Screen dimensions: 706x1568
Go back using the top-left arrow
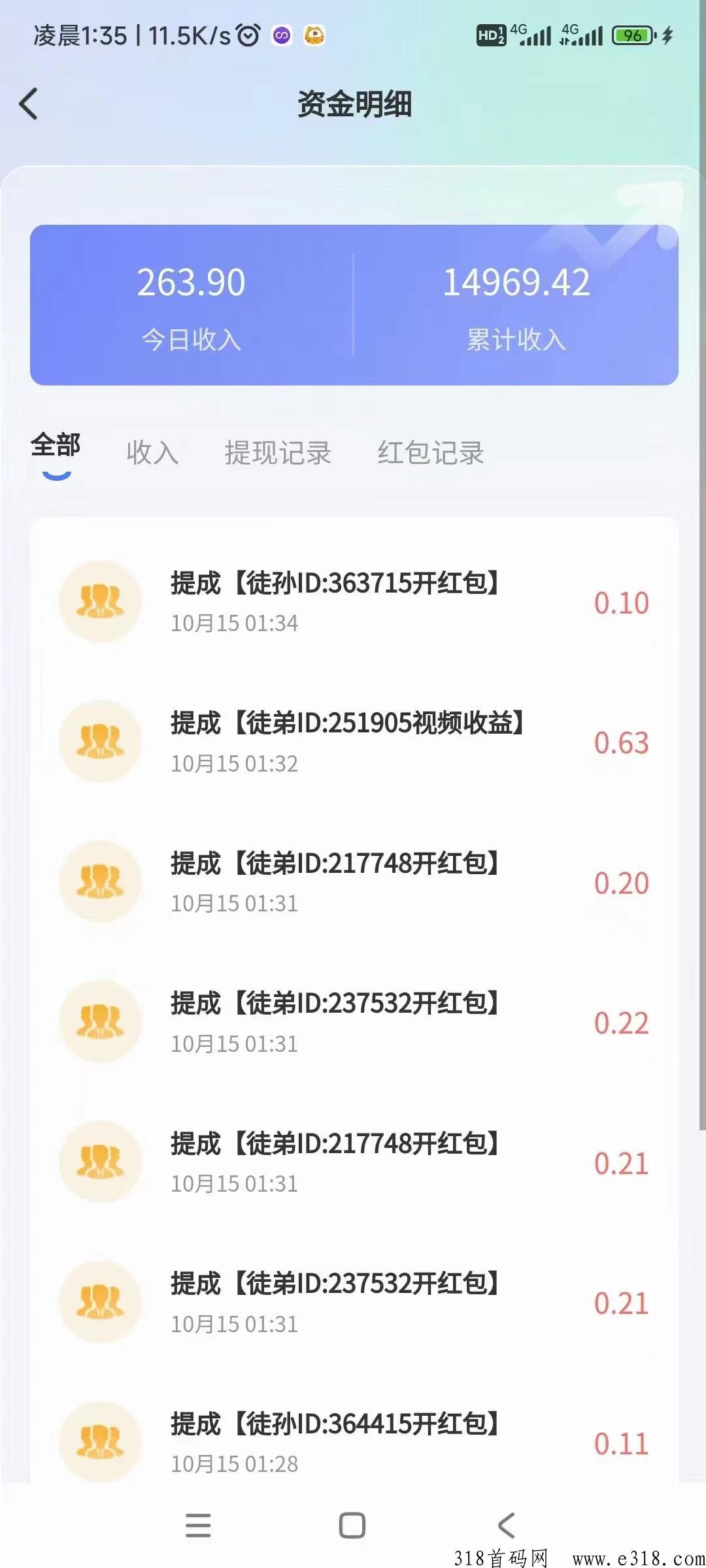click(29, 105)
